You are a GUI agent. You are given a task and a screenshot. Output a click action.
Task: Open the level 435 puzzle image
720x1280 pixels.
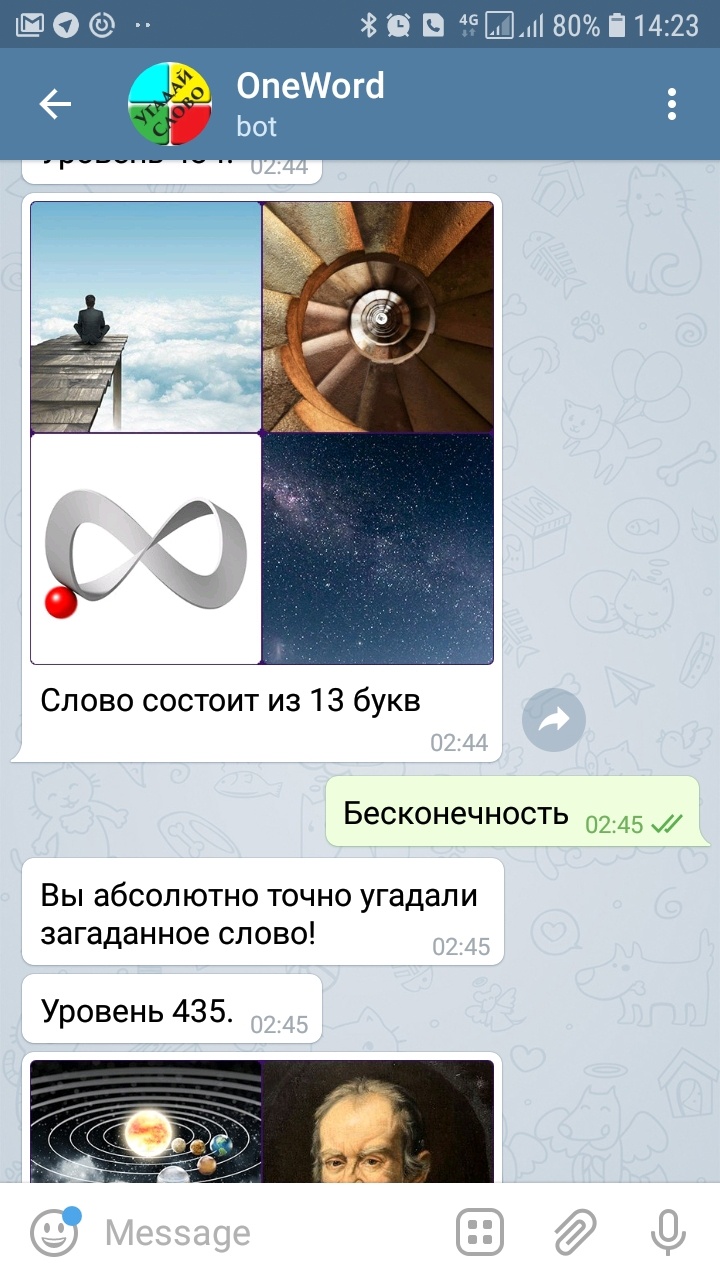coord(262,1122)
